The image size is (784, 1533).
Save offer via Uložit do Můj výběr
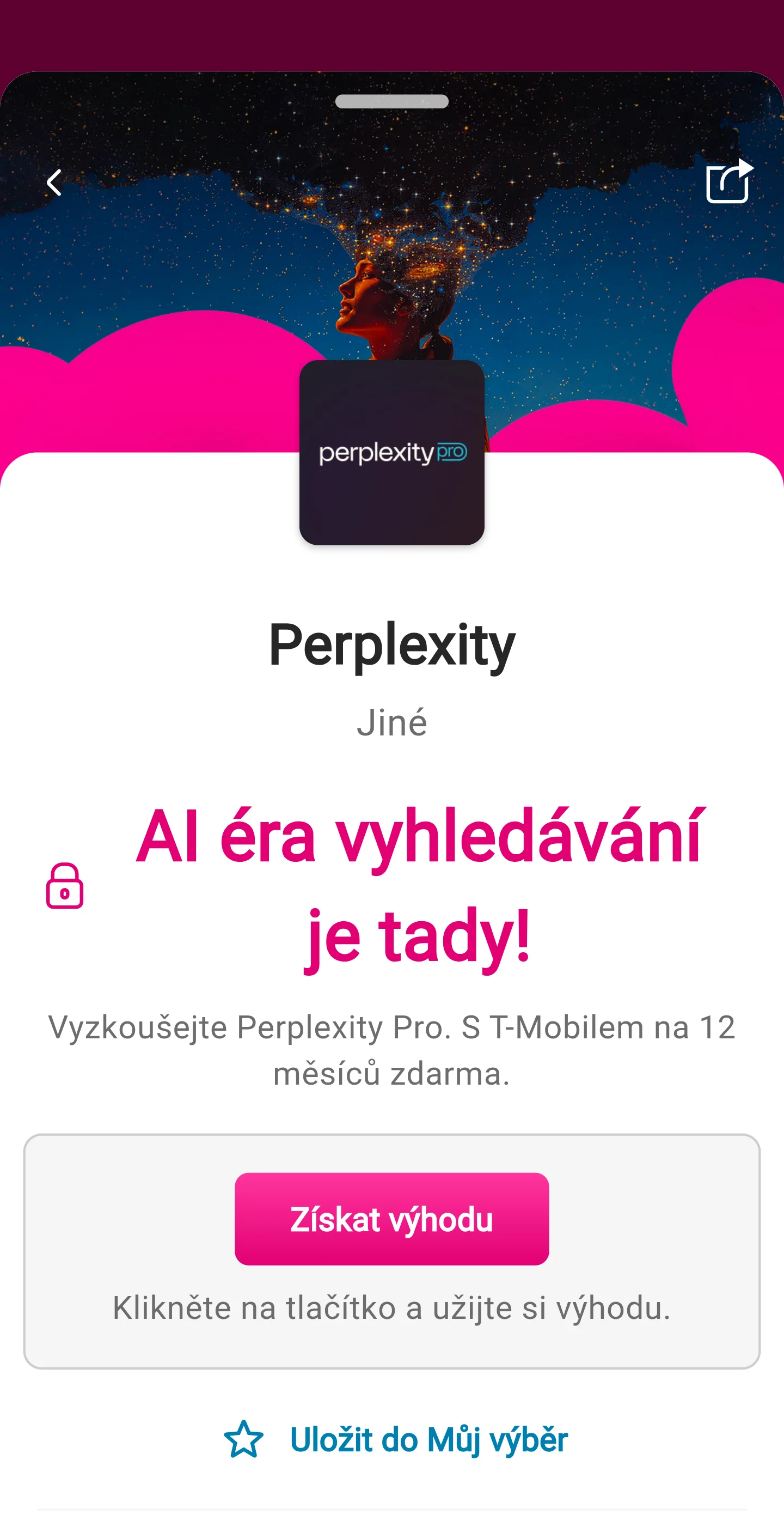(396, 1439)
